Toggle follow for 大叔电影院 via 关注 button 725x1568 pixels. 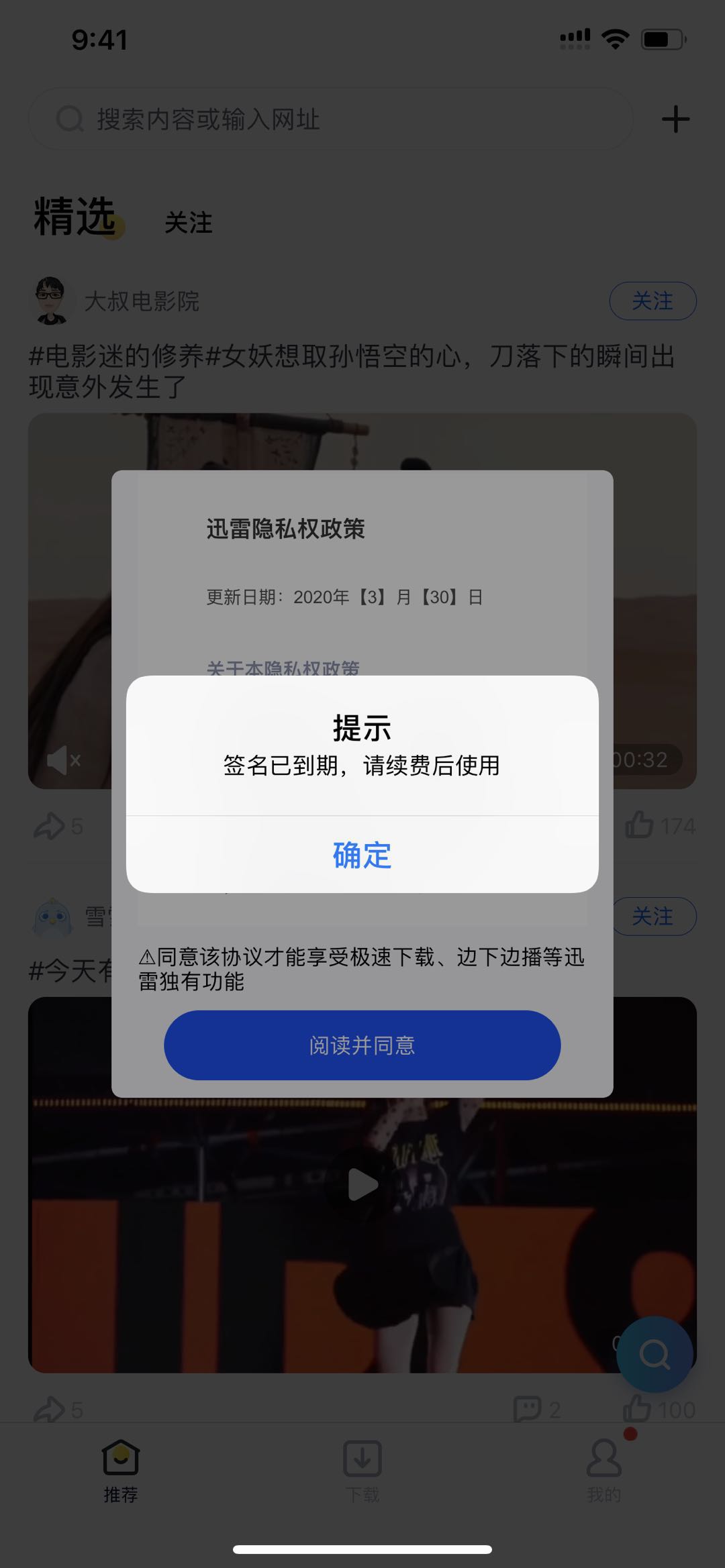click(652, 301)
